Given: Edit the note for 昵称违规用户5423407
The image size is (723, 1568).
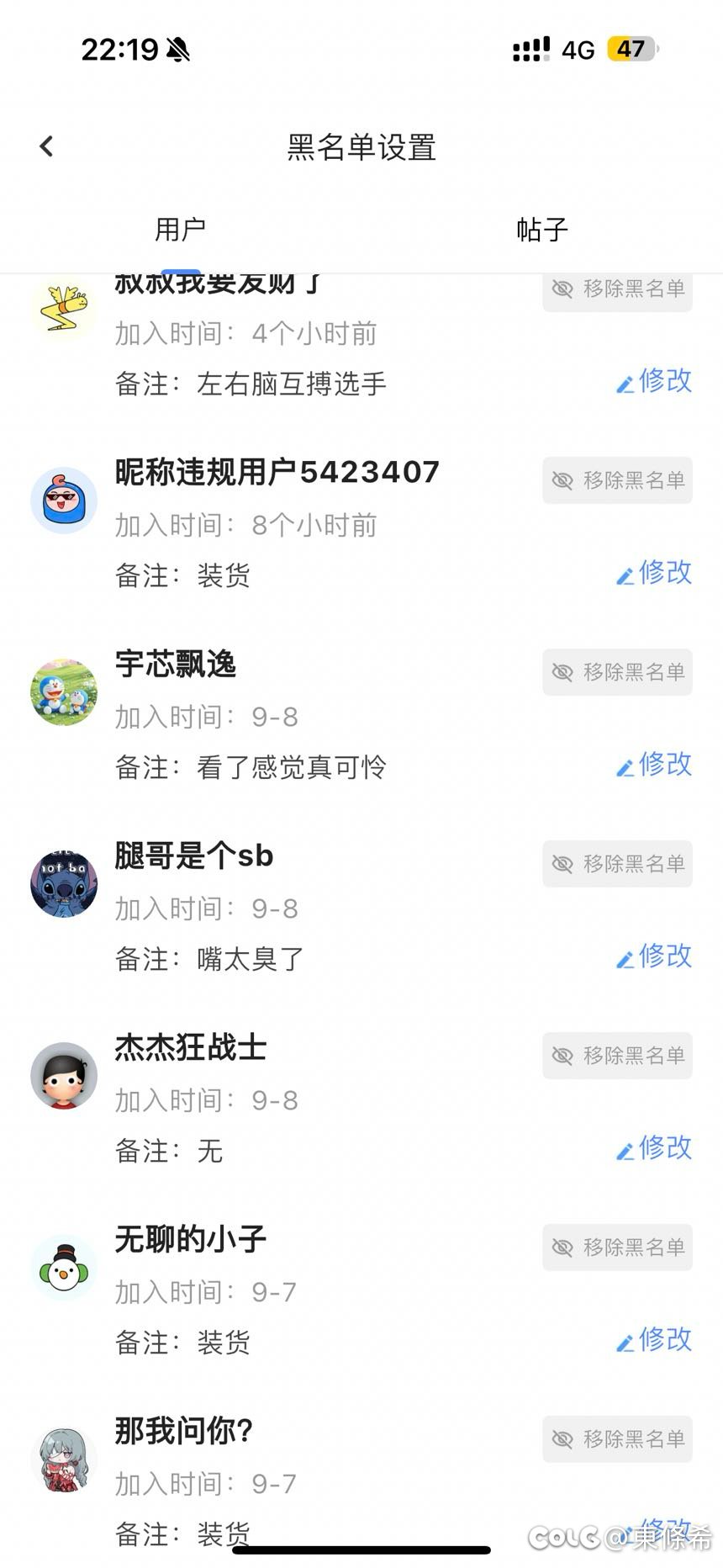Looking at the screenshot, I should point(655,573).
